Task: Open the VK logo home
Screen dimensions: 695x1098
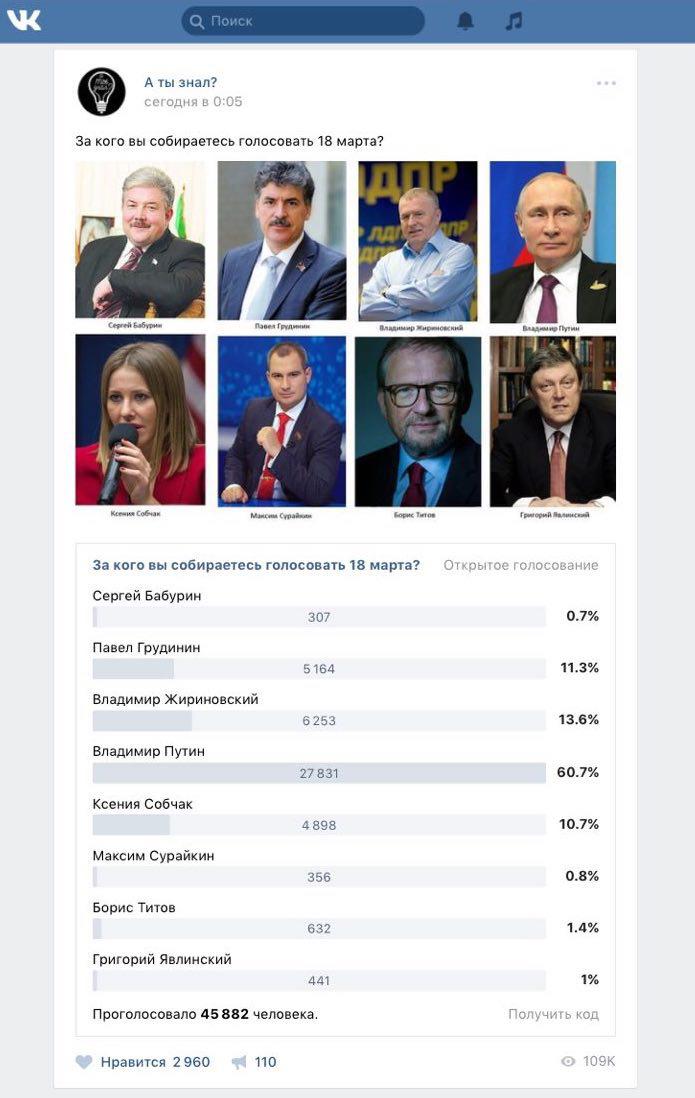Action: (x=24, y=20)
